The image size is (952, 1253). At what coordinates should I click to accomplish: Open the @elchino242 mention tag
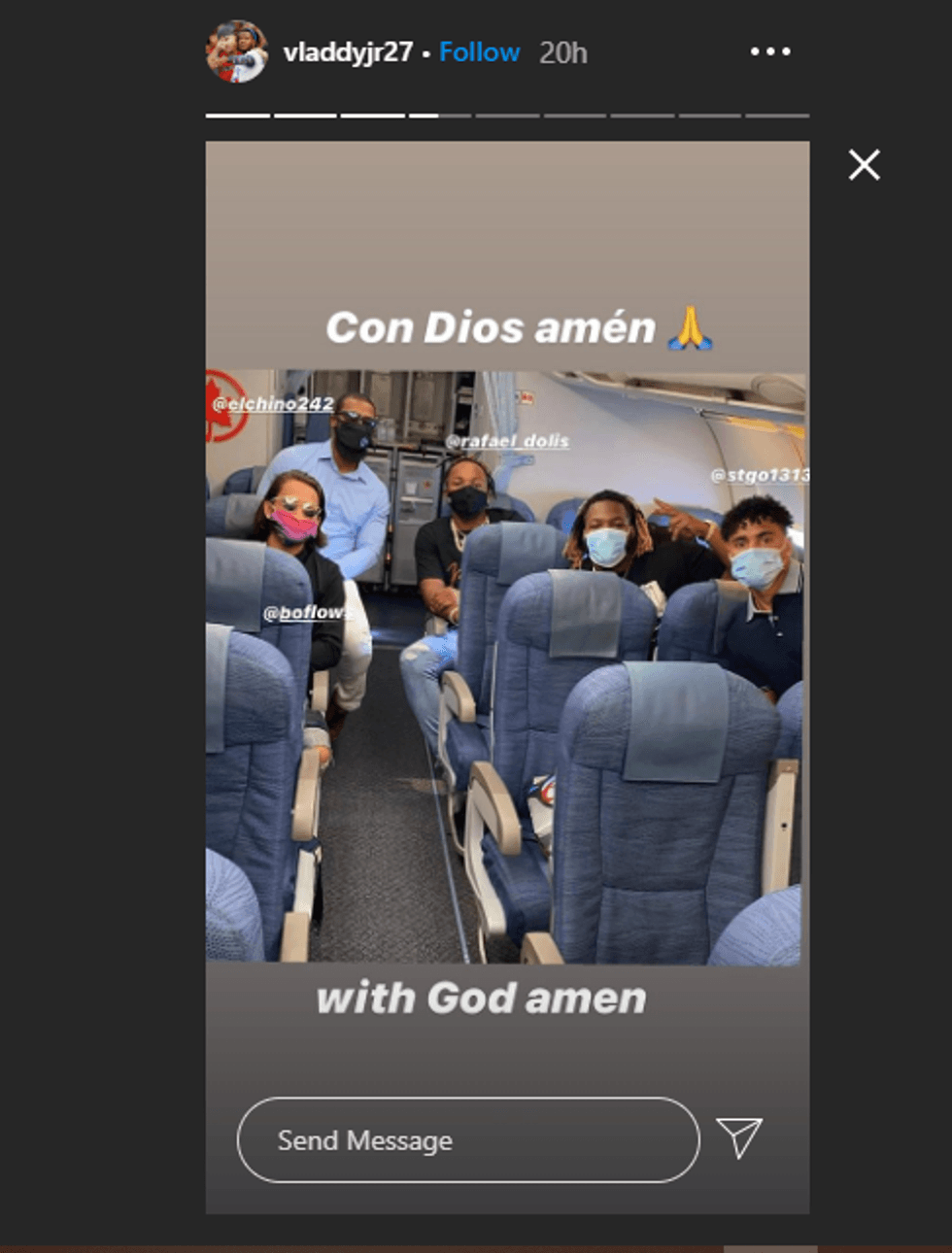pyautogui.click(x=273, y=404)
